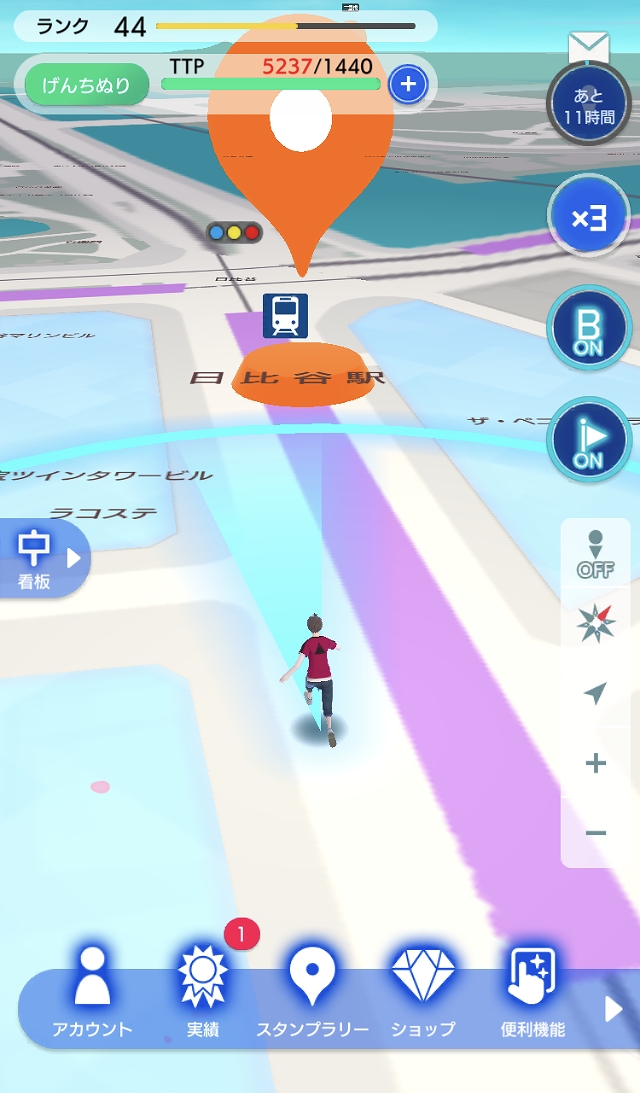640x1093 pixels.
Task: Tap the ×3 multiplier button
Action: (588, 217)
